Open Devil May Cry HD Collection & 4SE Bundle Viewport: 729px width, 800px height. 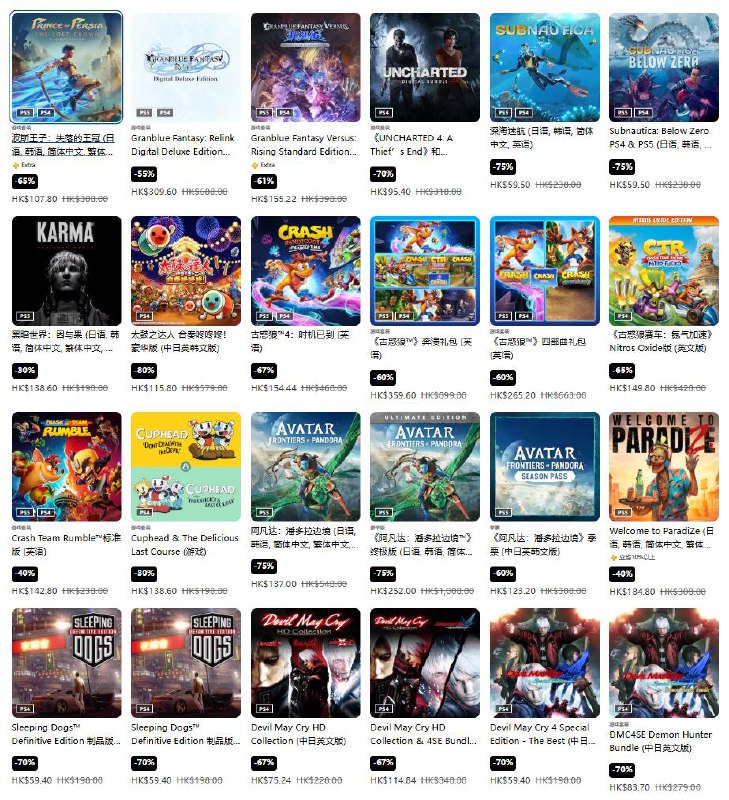click(424, 662)
